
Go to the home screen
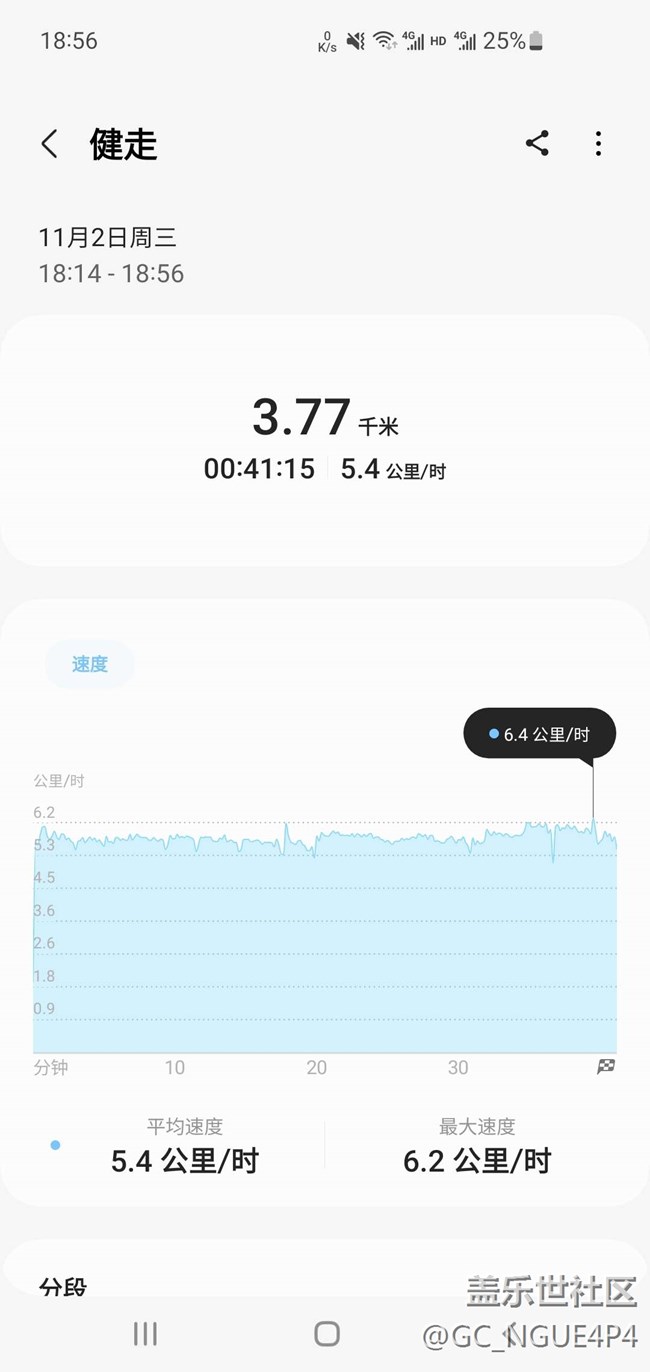click(326, 1332)
